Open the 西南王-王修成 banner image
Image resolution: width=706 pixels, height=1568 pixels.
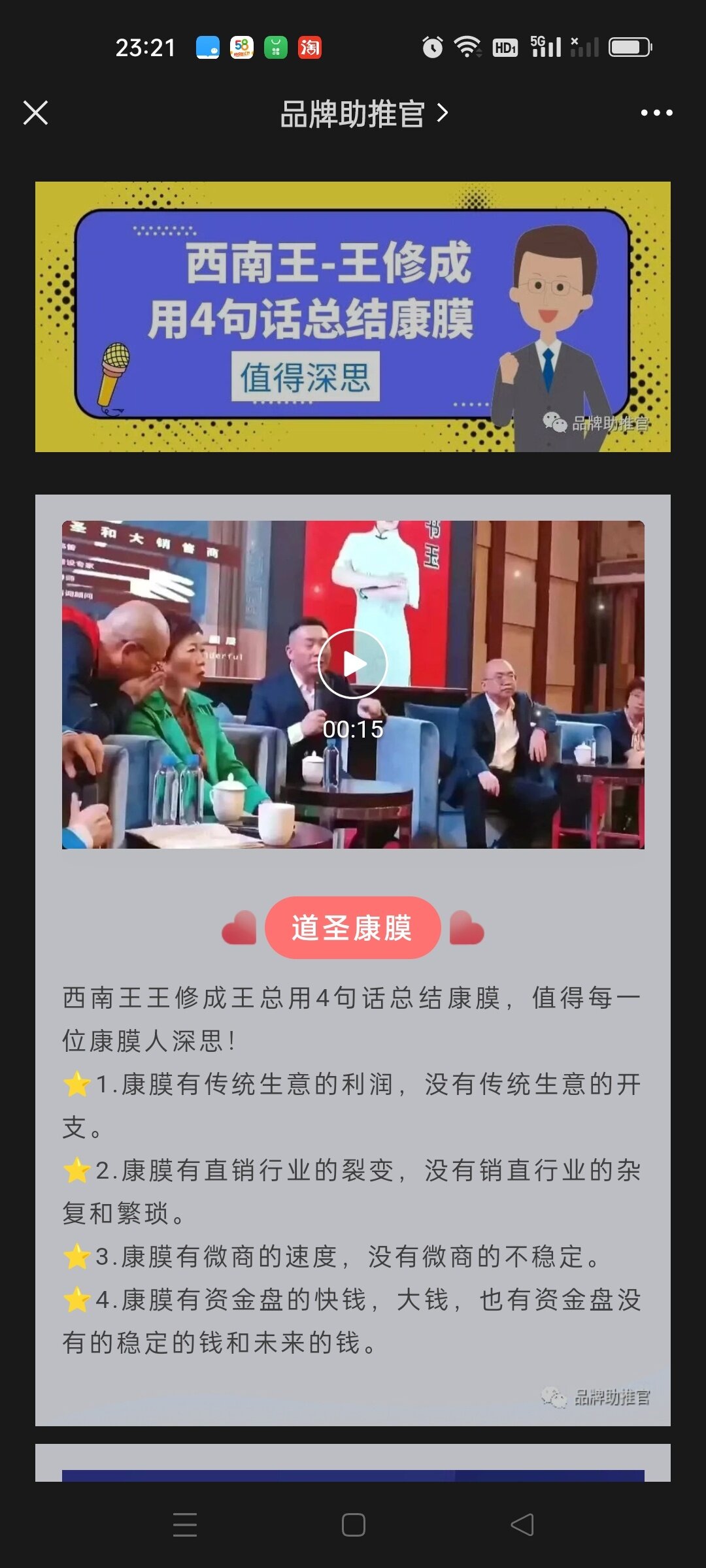[353, 317]
